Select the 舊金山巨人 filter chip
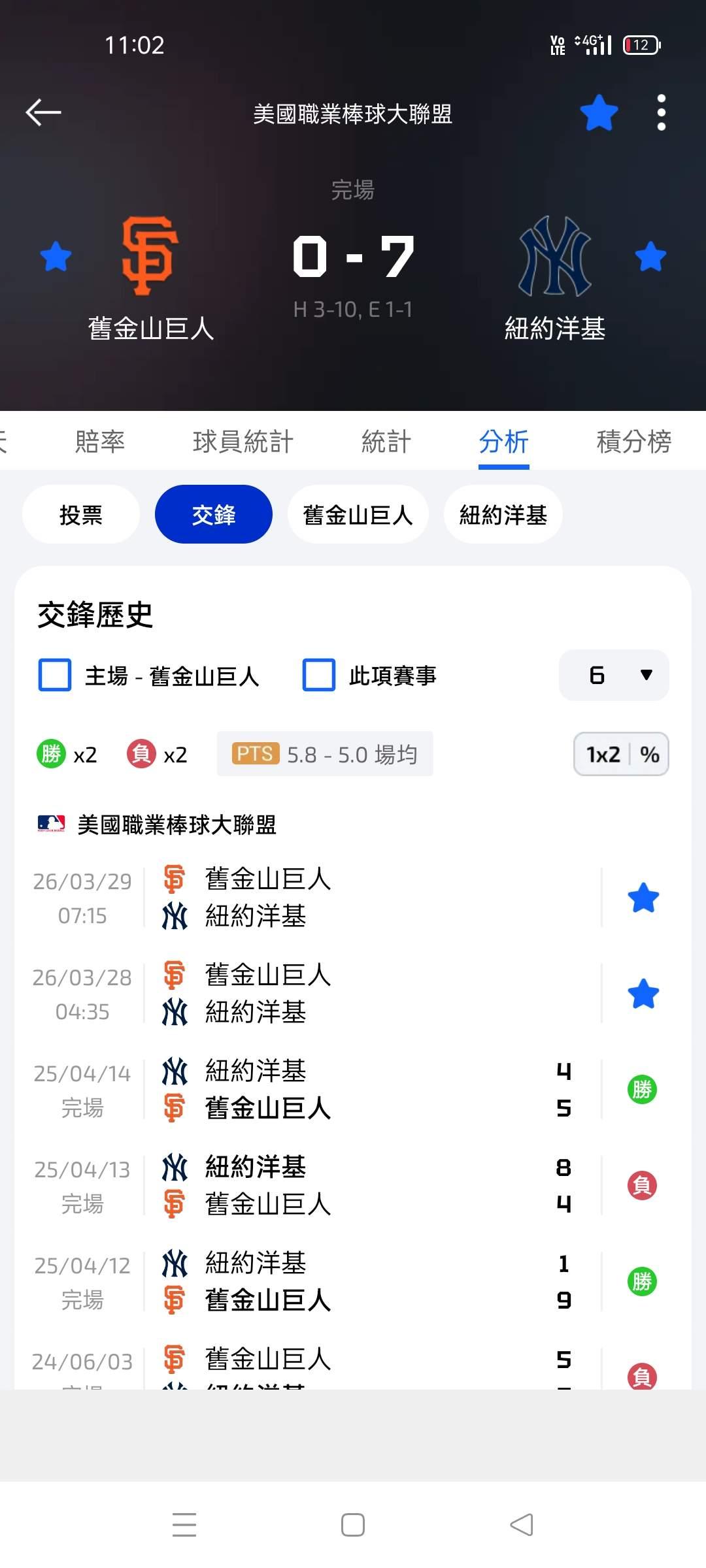 click(x=358, y=515)
